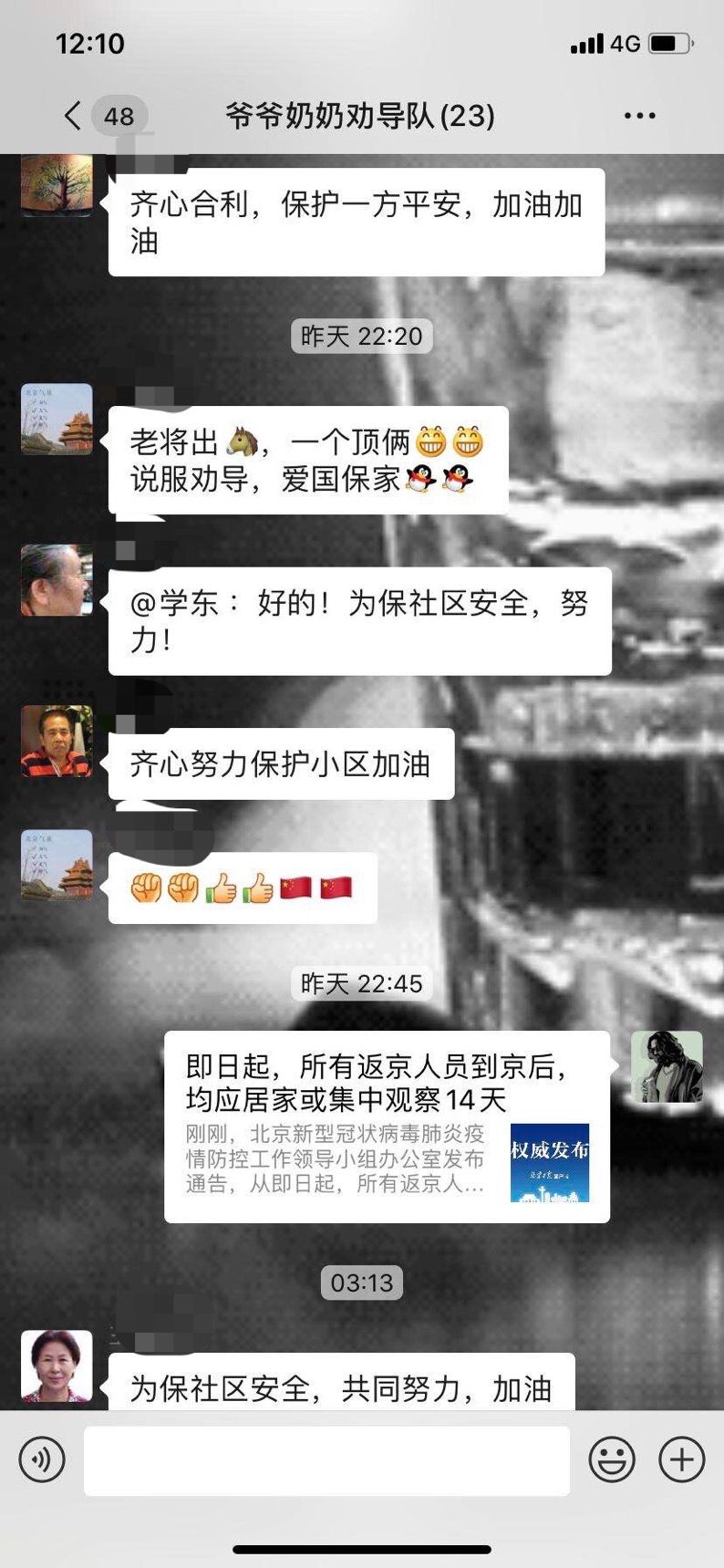Open the shared article about 返京人员 14天观察
The width and height of the screenshot is (724, 1568).
[x=387, y=1127]
